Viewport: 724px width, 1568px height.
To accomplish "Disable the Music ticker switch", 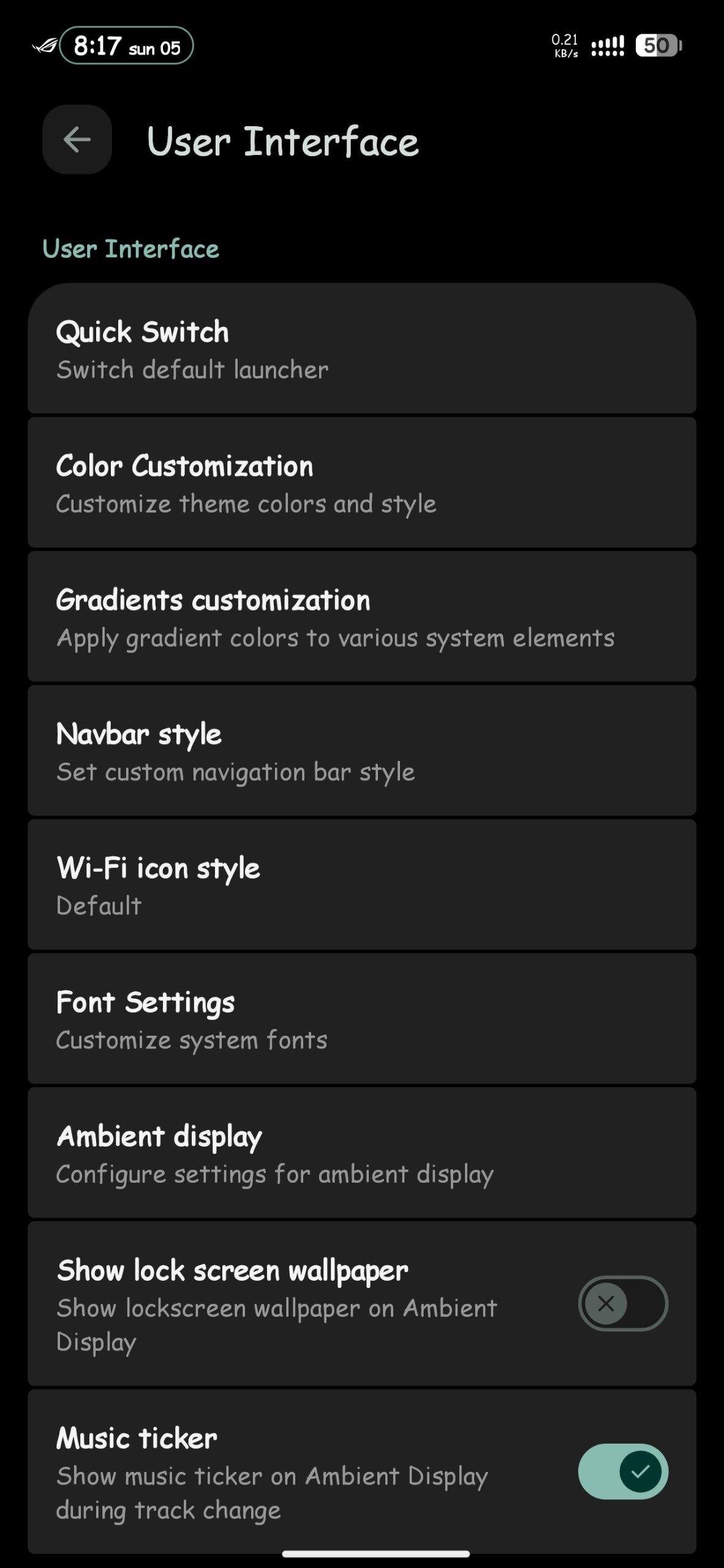I will tap(622, 1471).
